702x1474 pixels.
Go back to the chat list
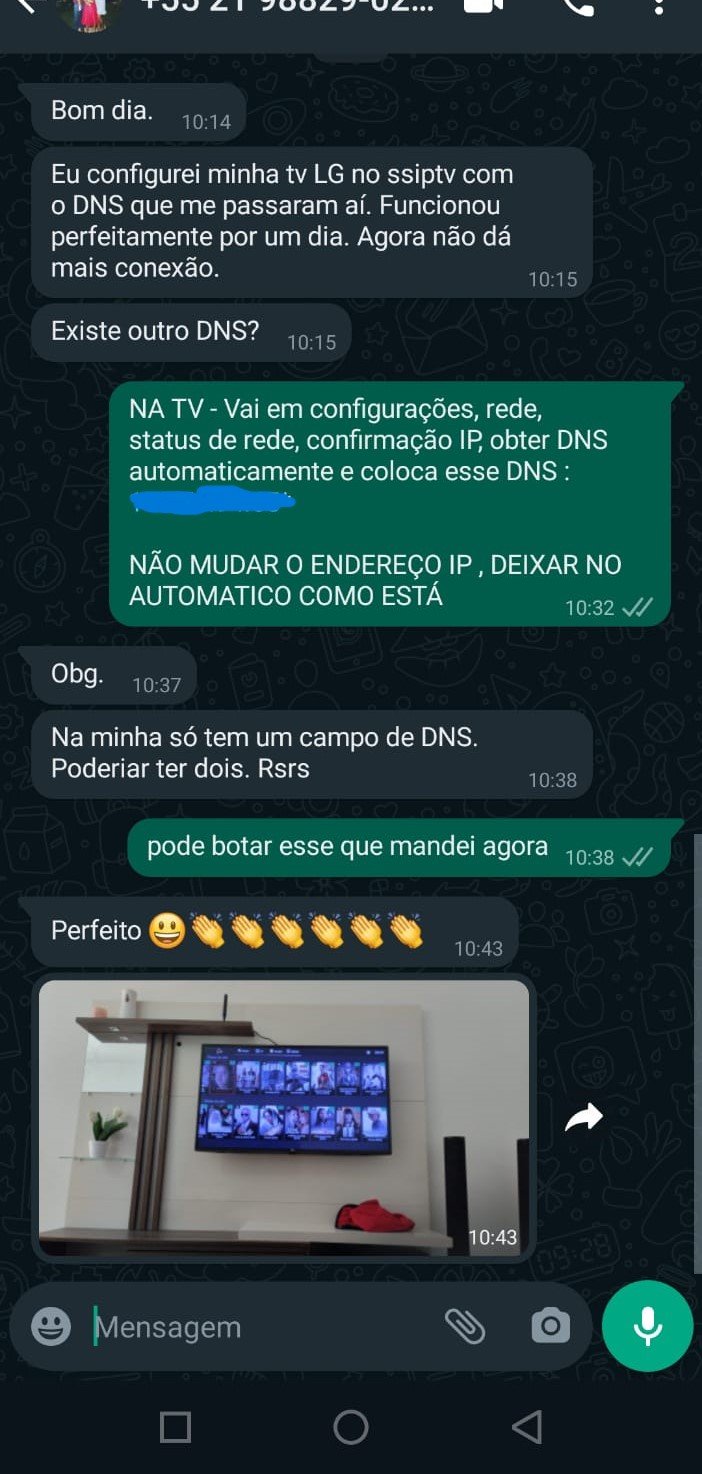(25, 6)
